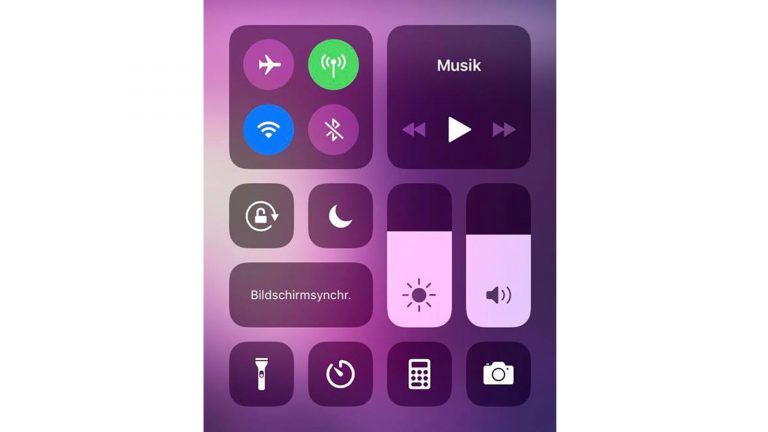Play the music track
Viewport: 768px width, 432px height.
(x=459, y=129)
